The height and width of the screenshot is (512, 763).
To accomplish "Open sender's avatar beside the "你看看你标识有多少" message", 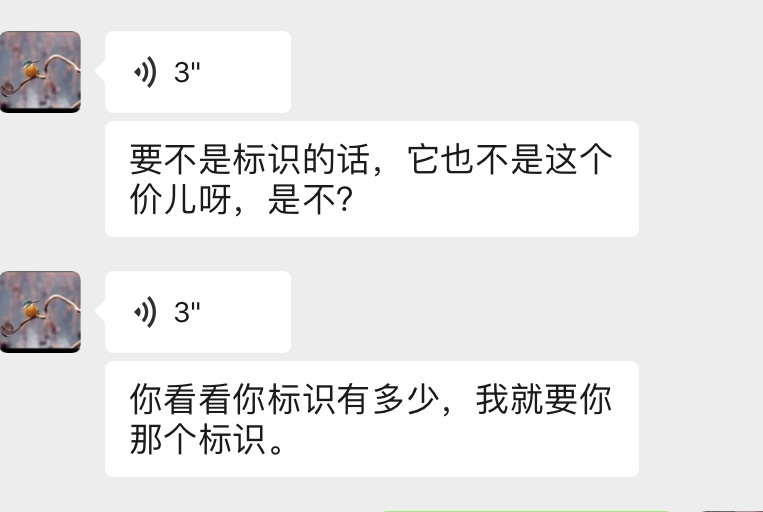I will (x=41, y=312).
